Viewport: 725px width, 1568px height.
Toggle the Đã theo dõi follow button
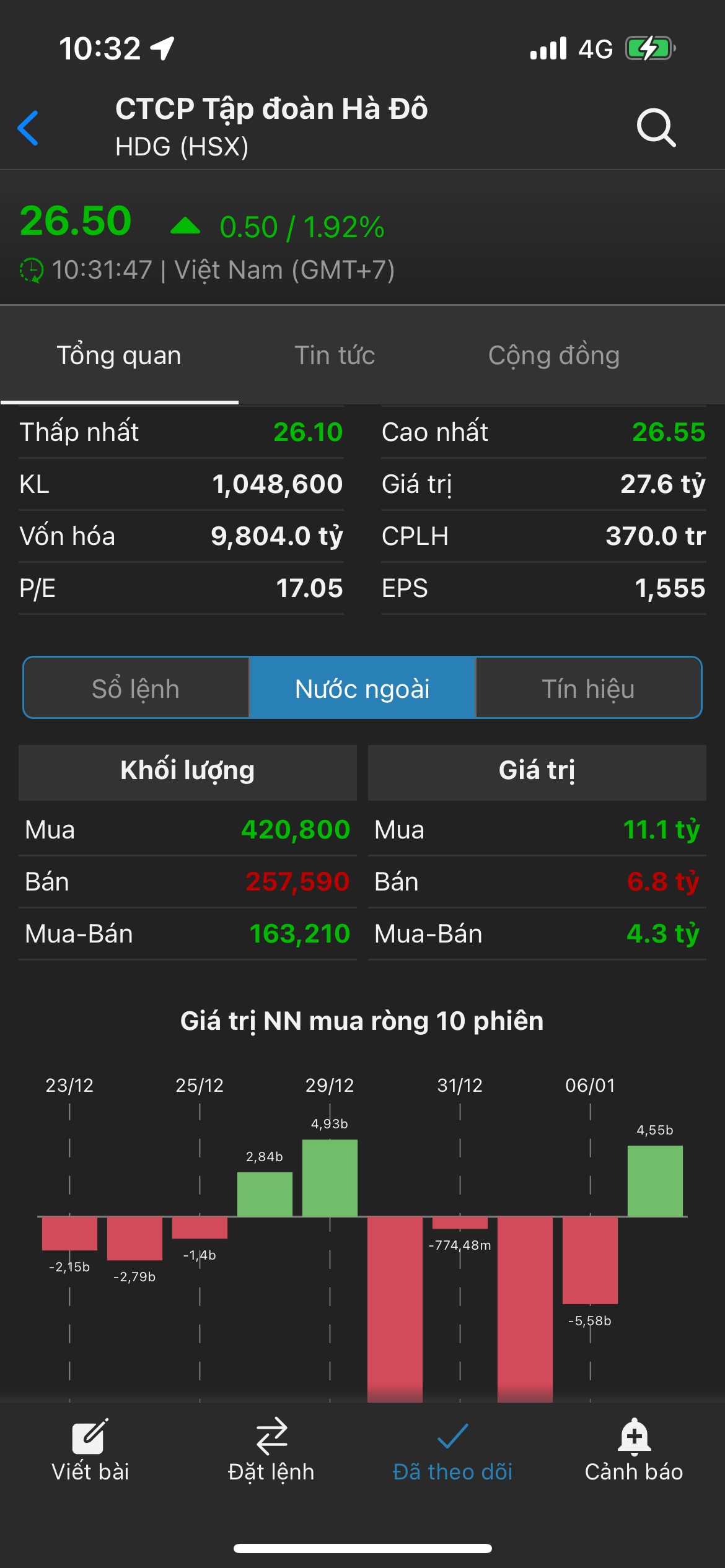click(x=452, y=1450)
